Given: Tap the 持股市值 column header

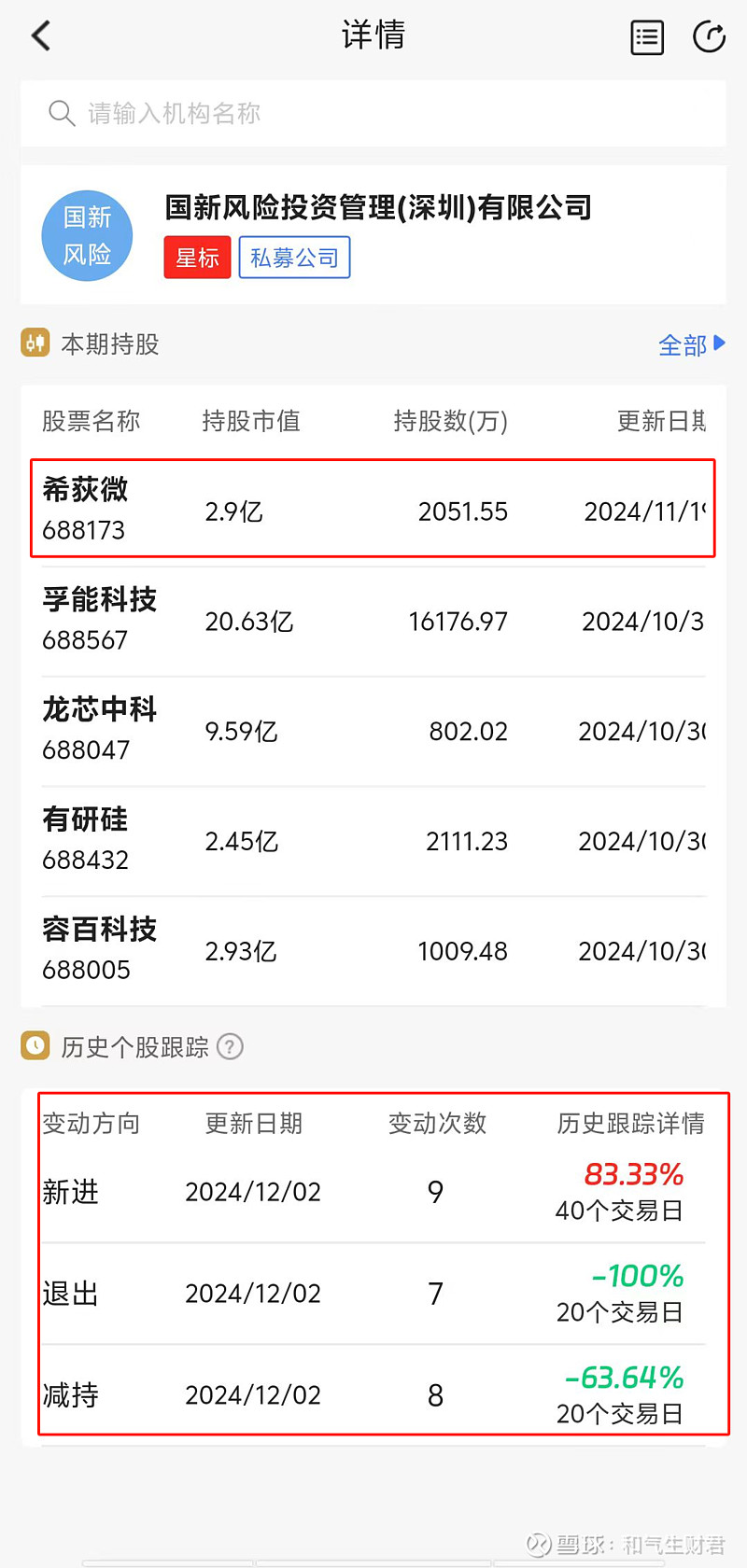Looking at the screenshot, I should (250, 422).
